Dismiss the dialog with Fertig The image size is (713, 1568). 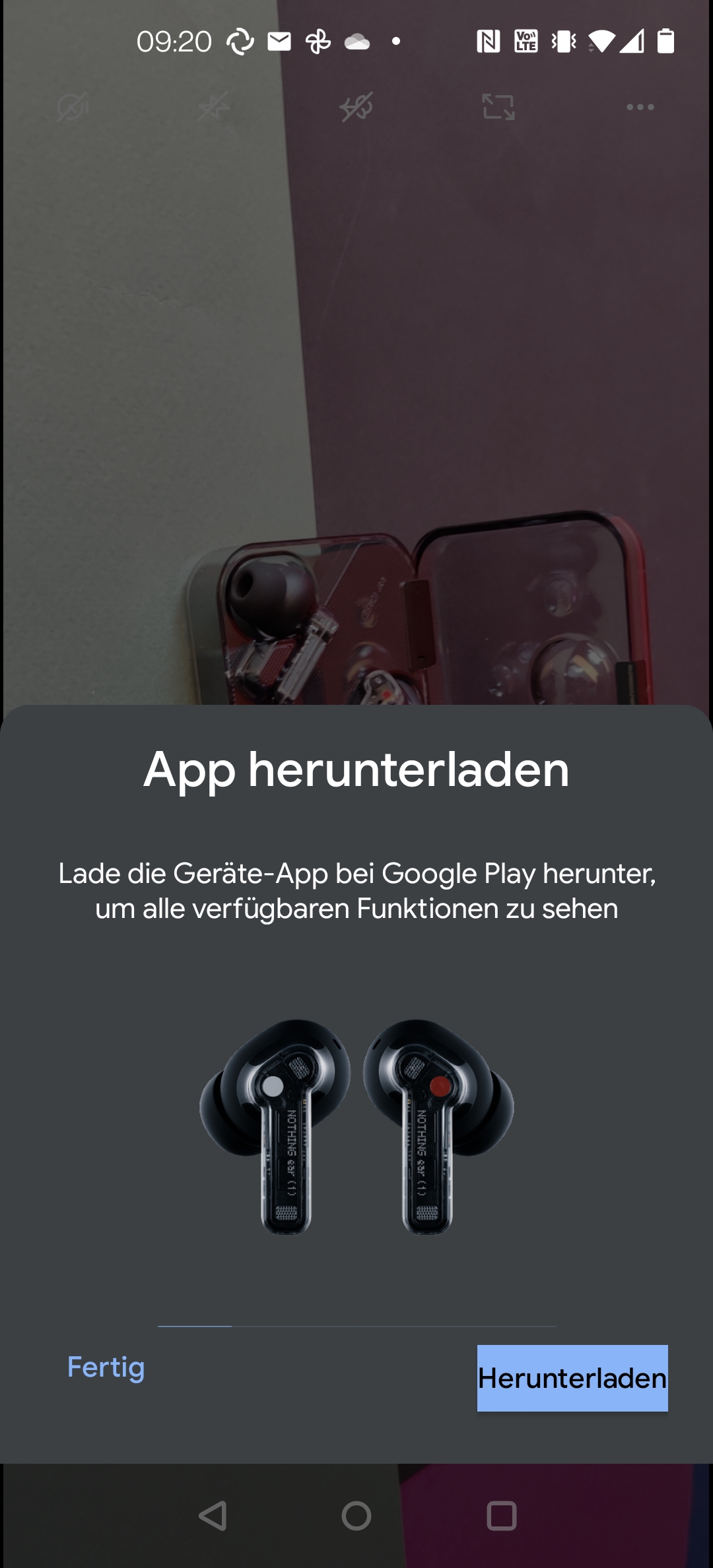(106, 1367)
